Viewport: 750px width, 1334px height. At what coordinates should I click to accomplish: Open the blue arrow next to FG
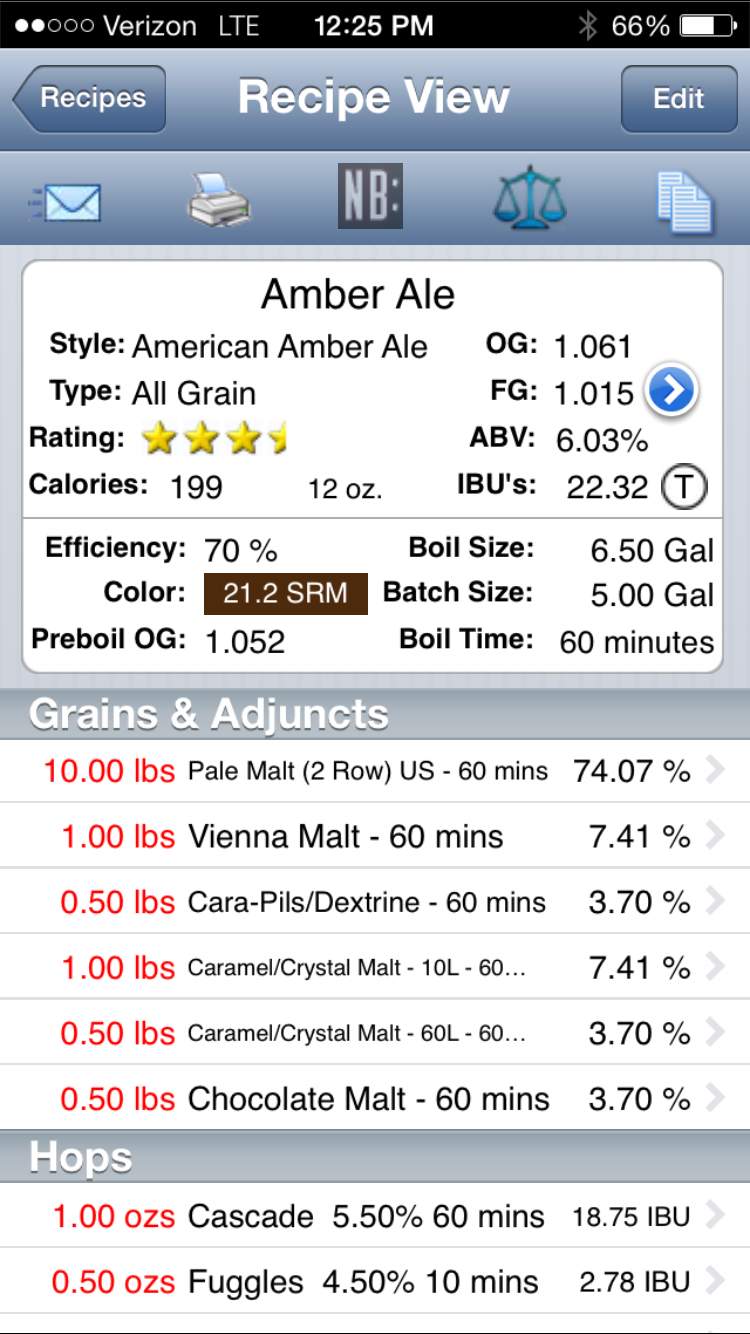pyautogui.click(x=671, y=391)
